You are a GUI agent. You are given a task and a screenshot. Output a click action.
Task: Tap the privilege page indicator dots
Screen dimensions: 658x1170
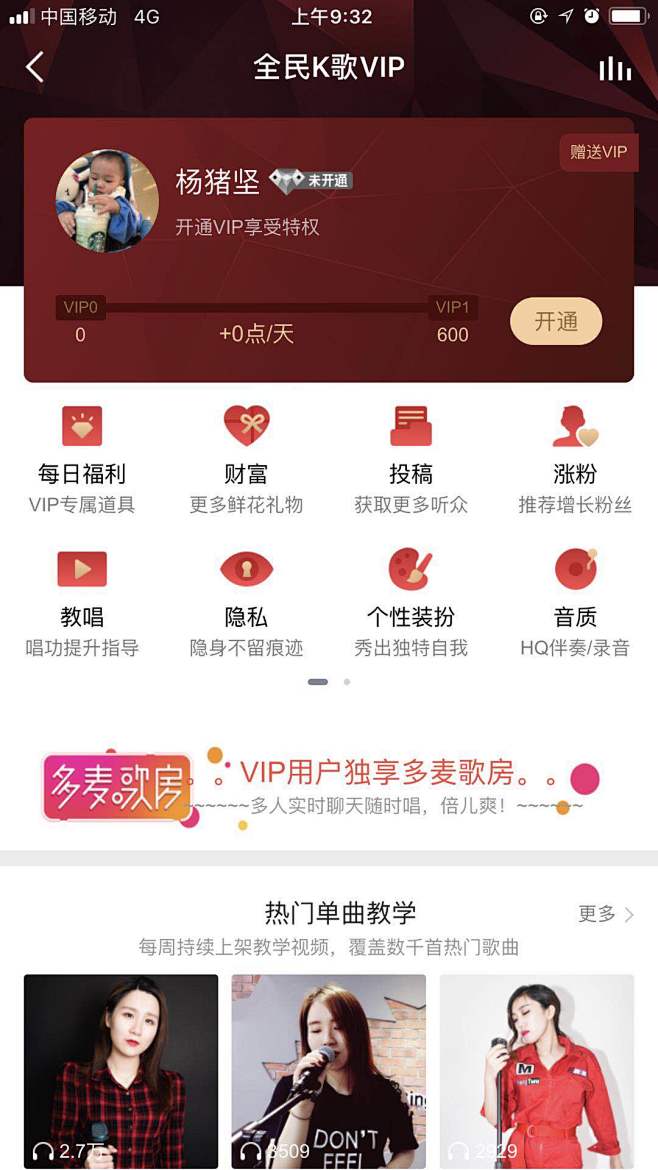coord(329,682)
